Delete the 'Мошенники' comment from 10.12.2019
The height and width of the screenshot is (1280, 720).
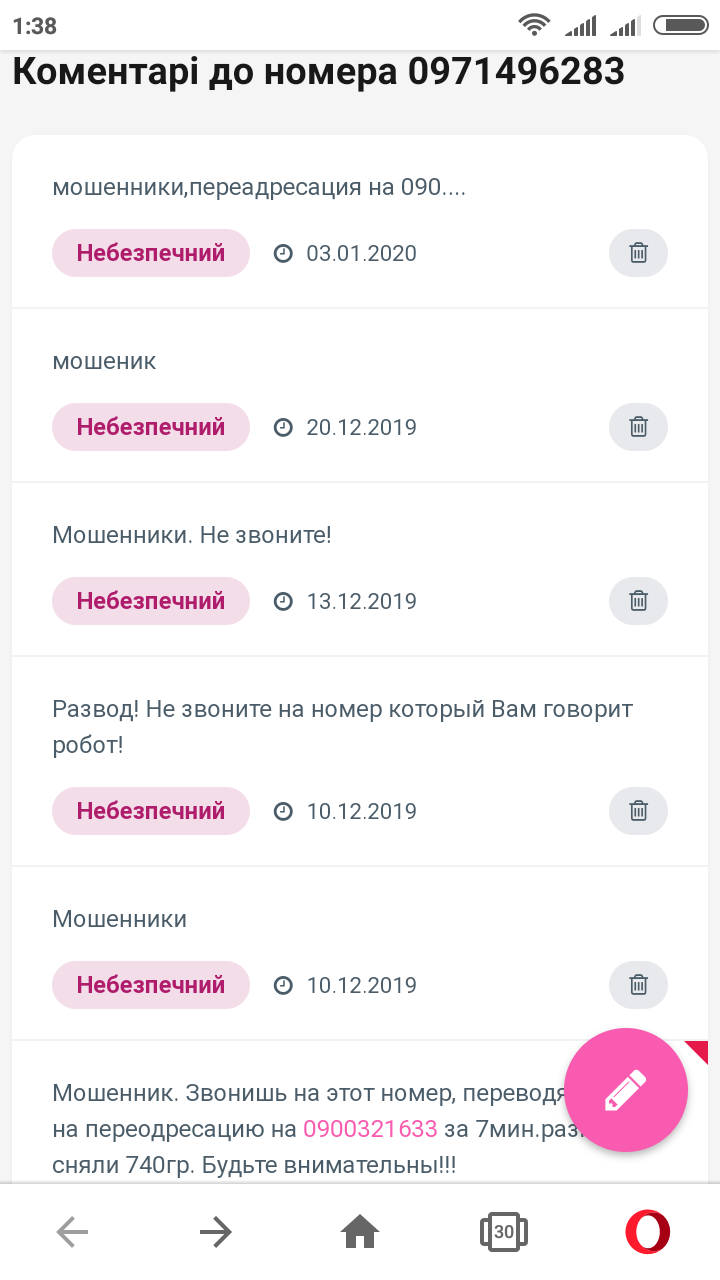[x=638, y=985]
